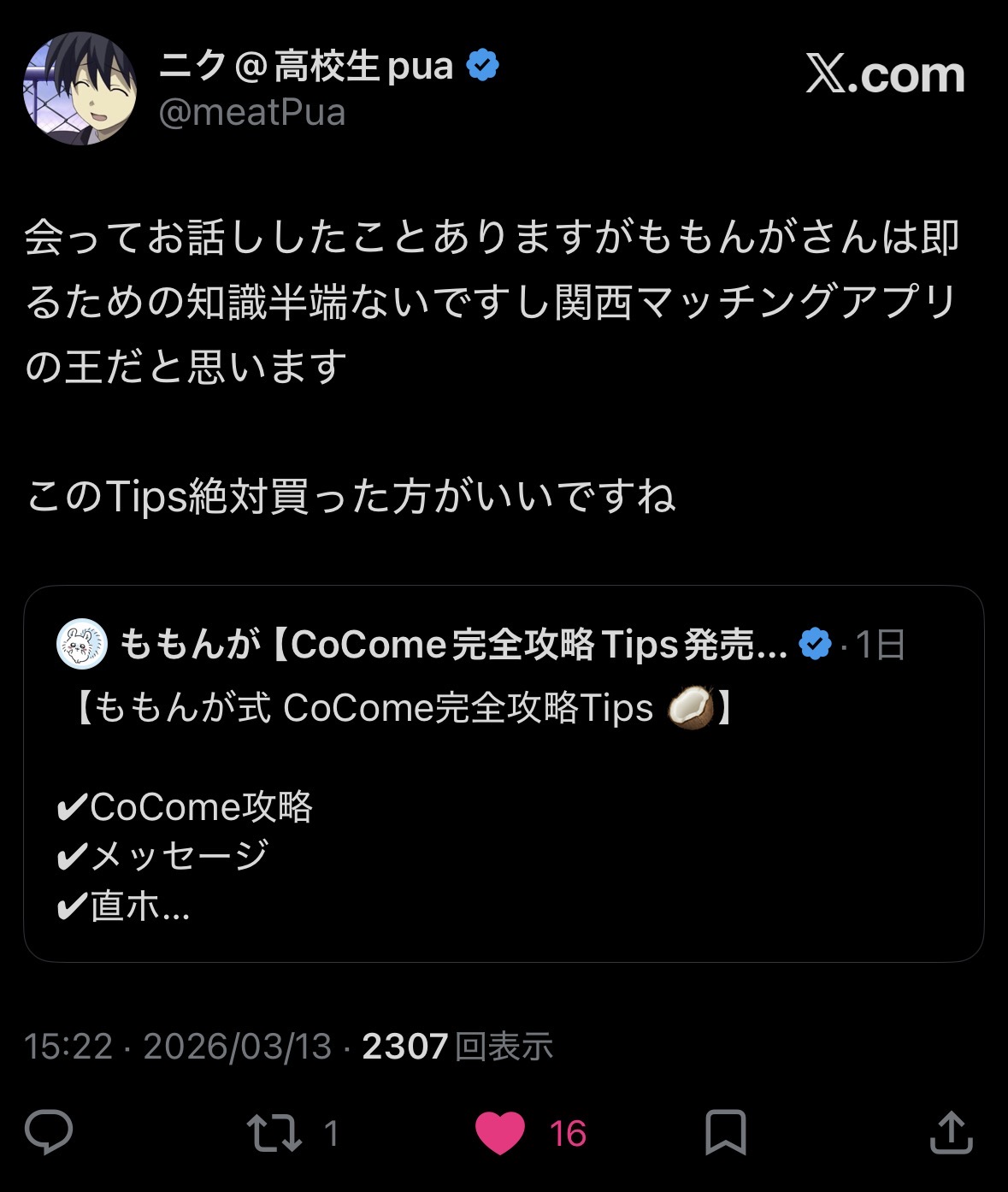This screenshot has height=1192, width=1008.
Task: Bookmark this post
Action: click(x=725, y=1133)
